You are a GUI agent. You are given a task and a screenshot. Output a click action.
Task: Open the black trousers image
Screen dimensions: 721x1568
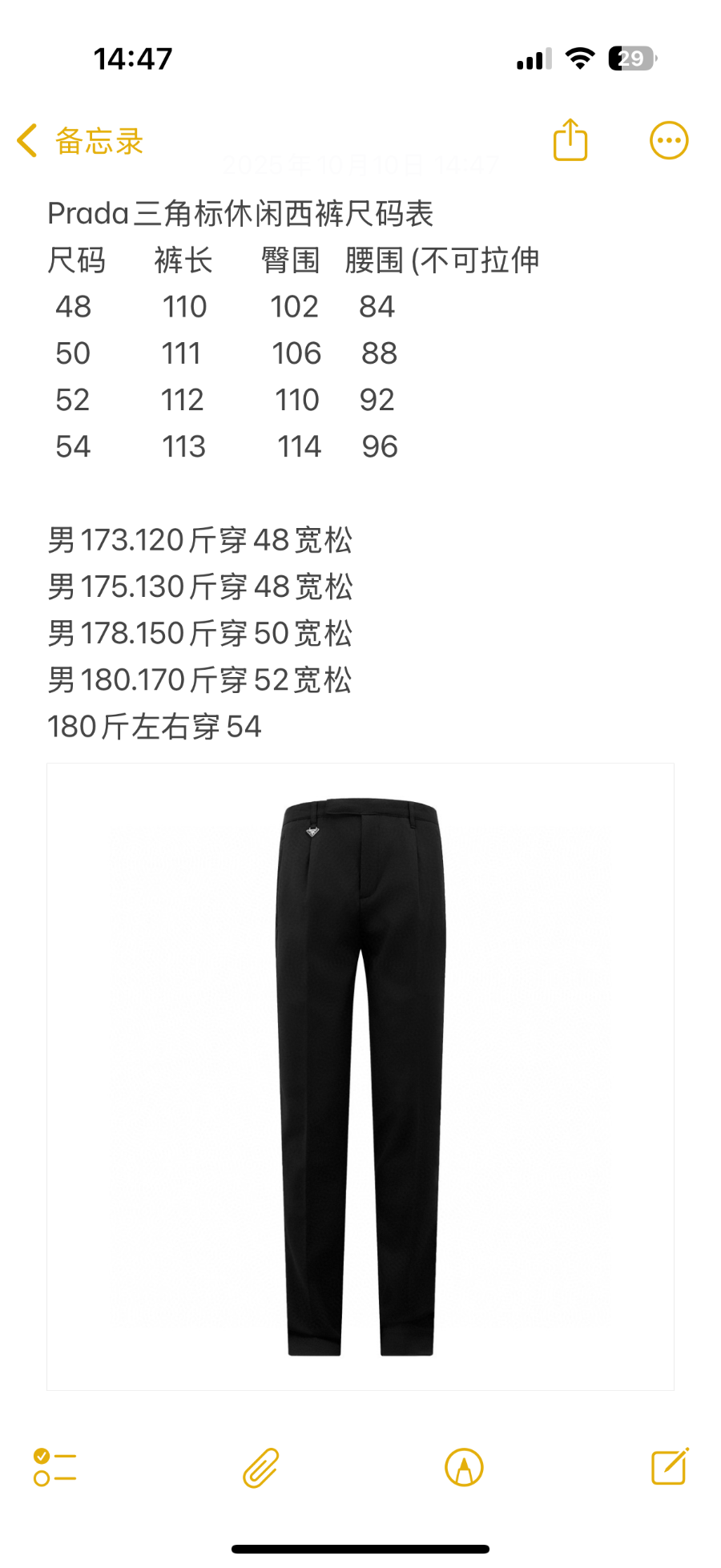click(x=360, y=1076)
